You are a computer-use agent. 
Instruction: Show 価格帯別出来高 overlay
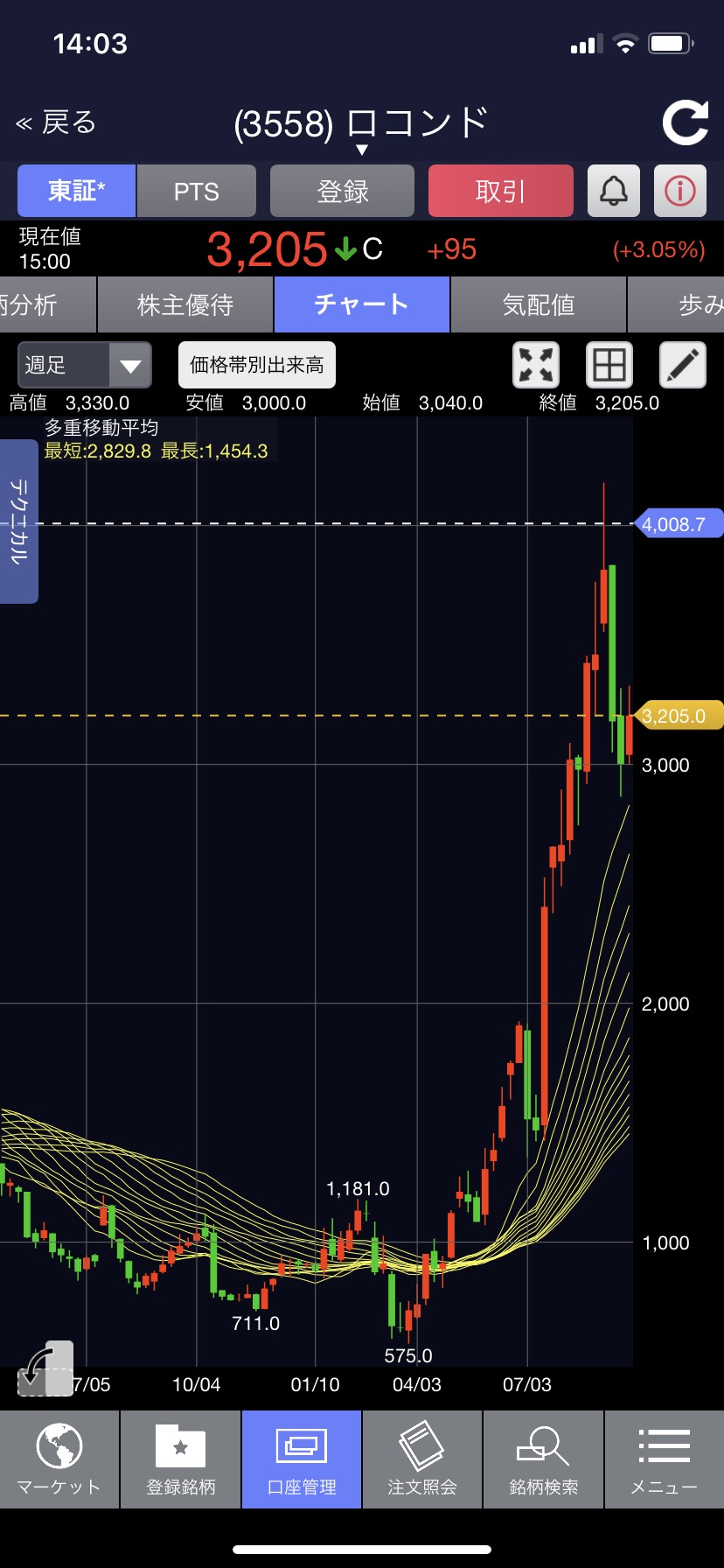pos(257,365)
